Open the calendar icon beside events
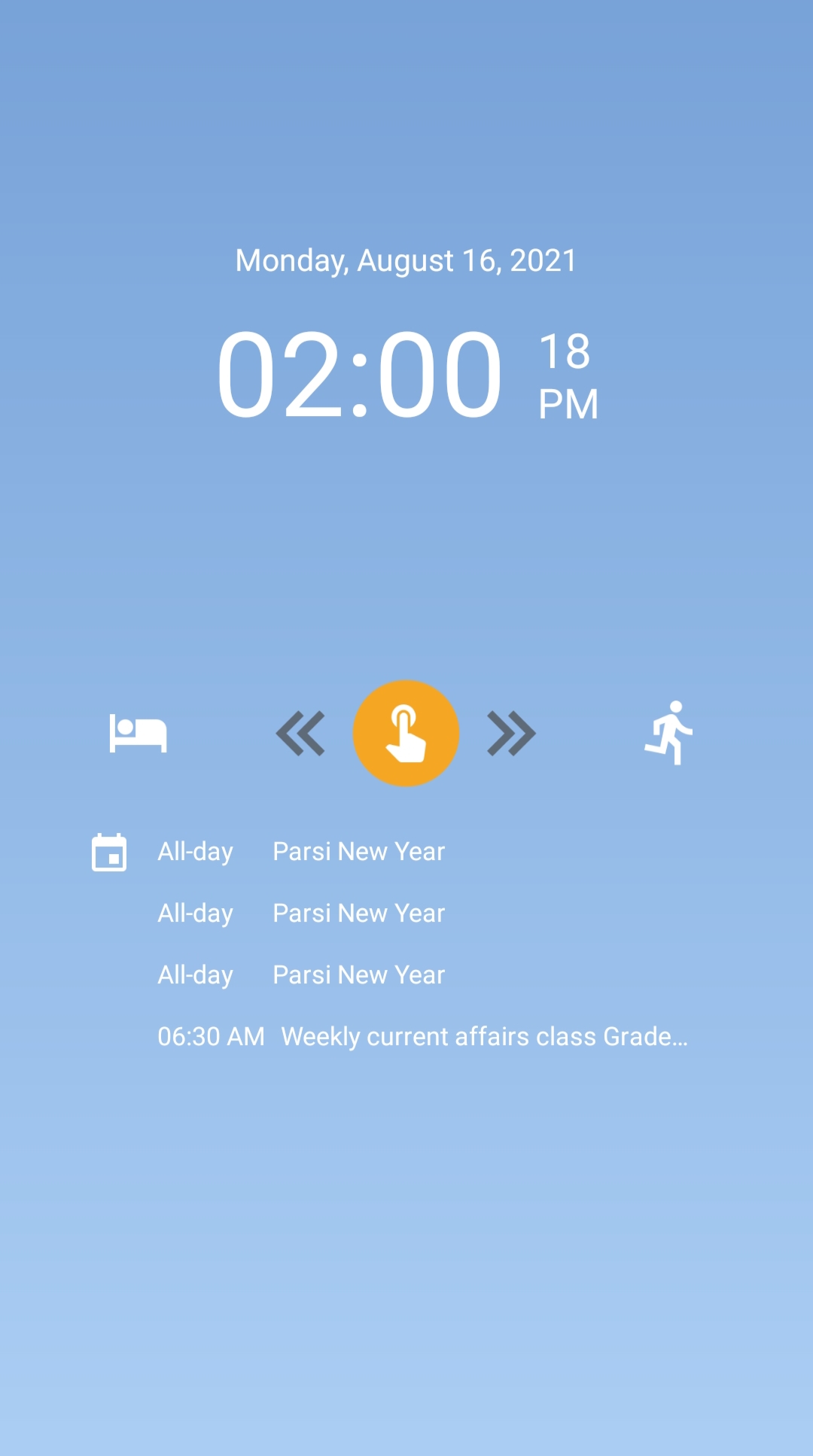The height and width of the screenshot is (1456, 813). pyautogui.click(x=109, y=853)
